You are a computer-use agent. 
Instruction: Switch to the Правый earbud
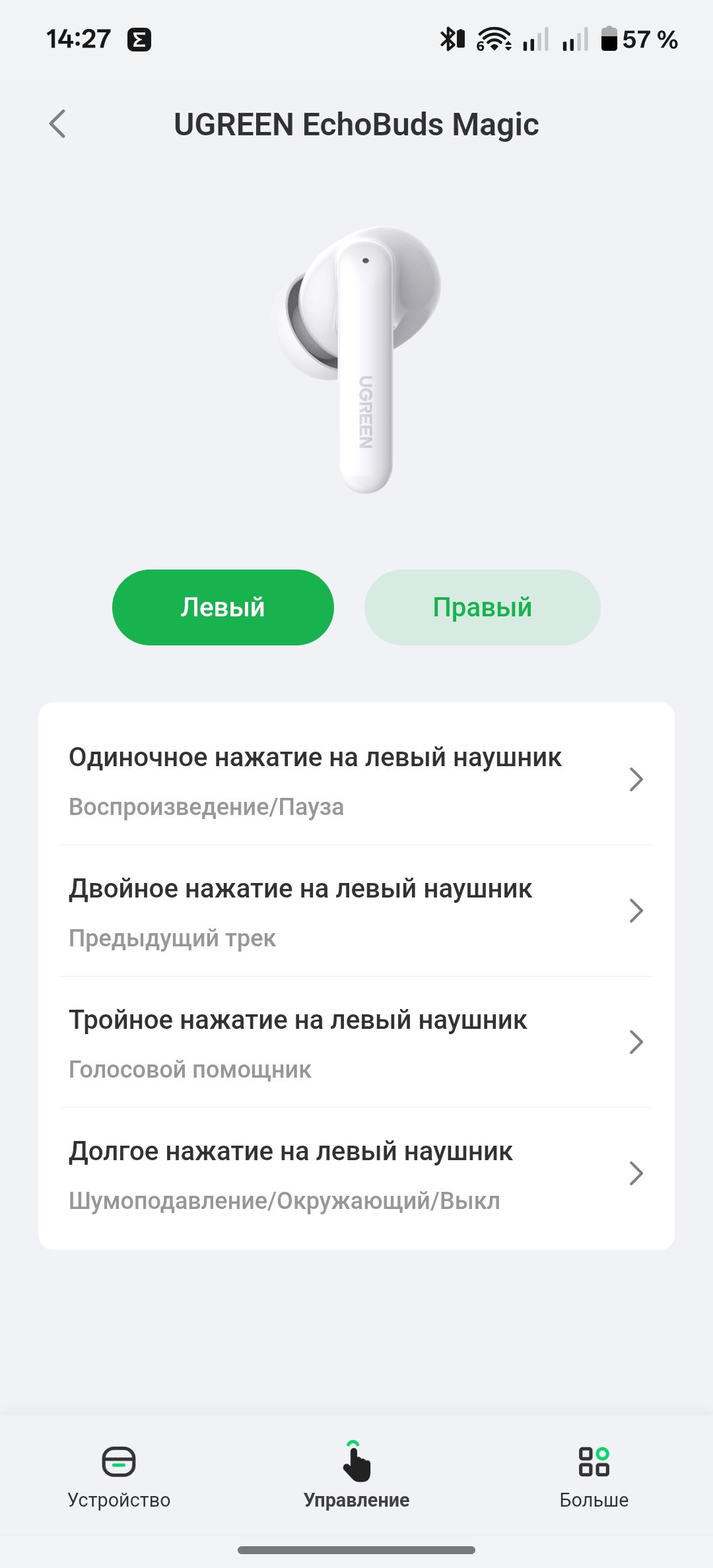pos(482,607)
